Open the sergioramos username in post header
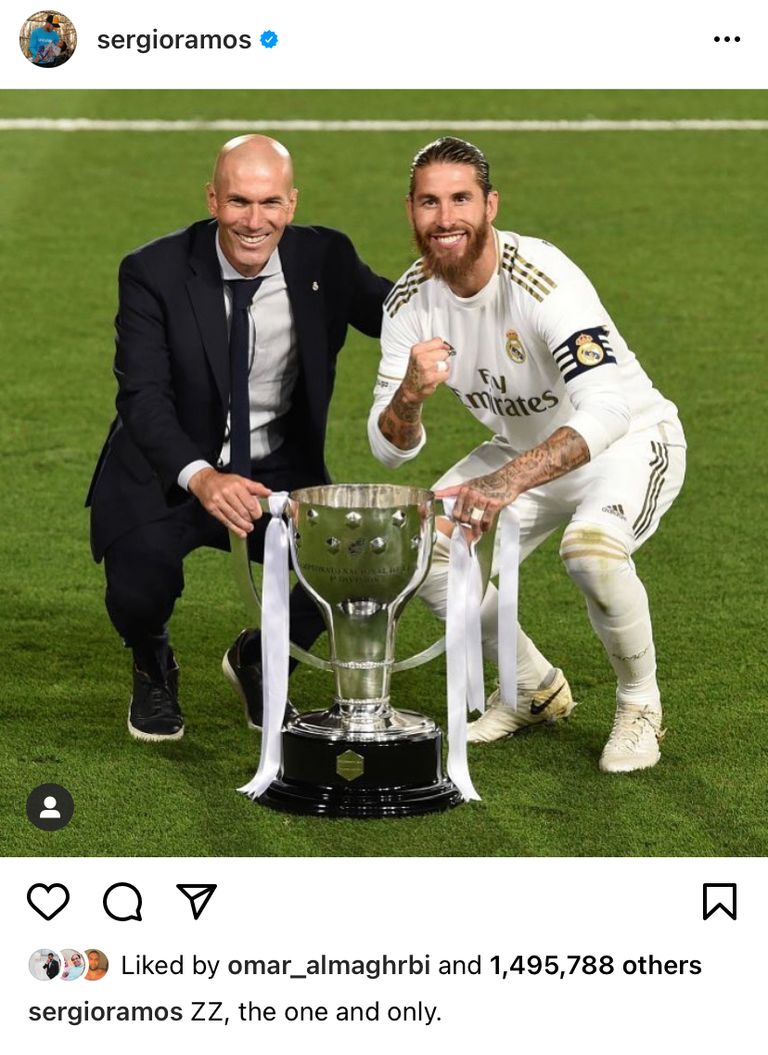This screenshot has height=1055, width=768. pos(173,40)
